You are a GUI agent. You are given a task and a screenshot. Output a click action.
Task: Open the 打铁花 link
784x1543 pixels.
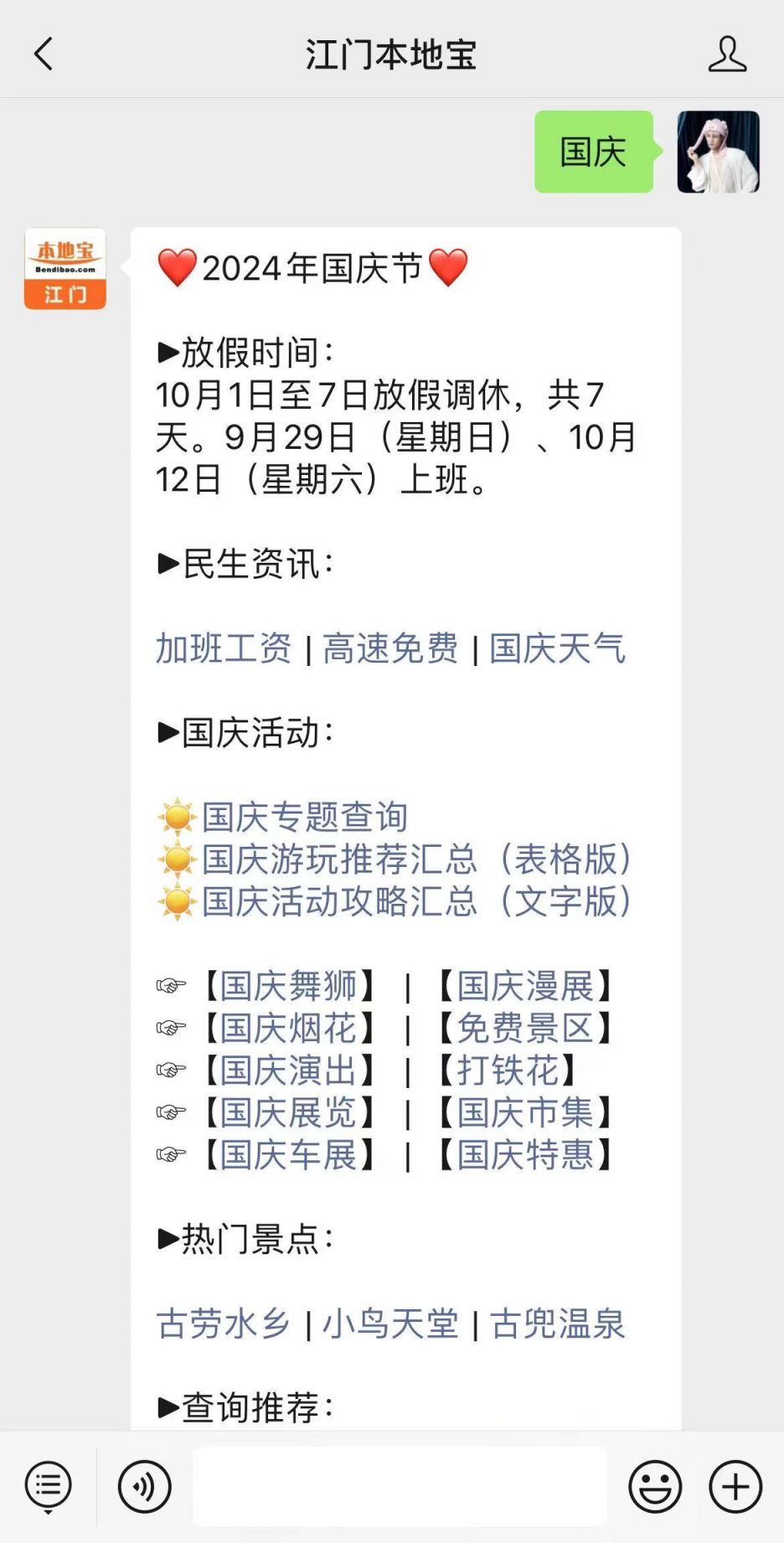pos(508,1070)
